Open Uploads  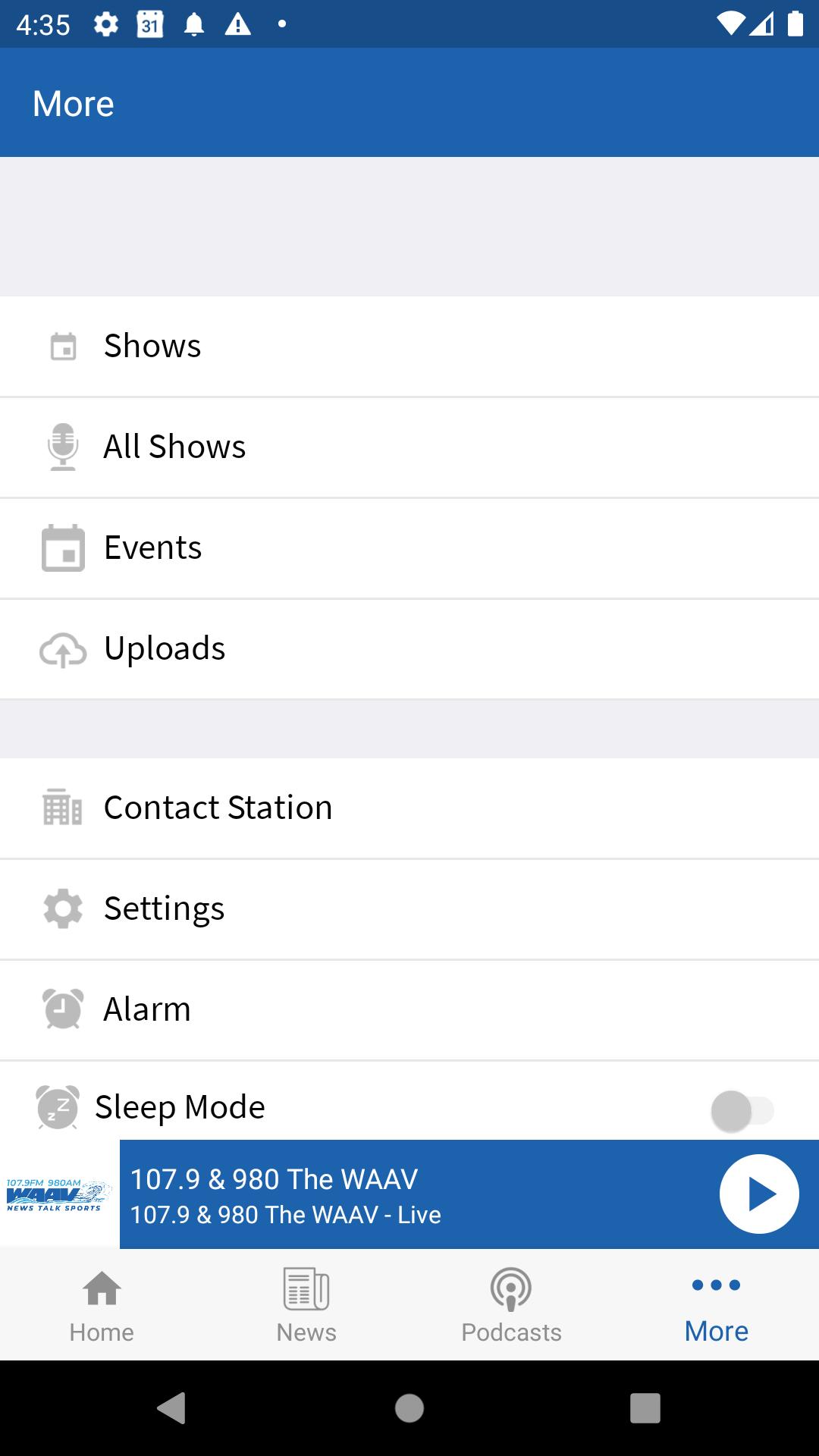tap(409, 649)
